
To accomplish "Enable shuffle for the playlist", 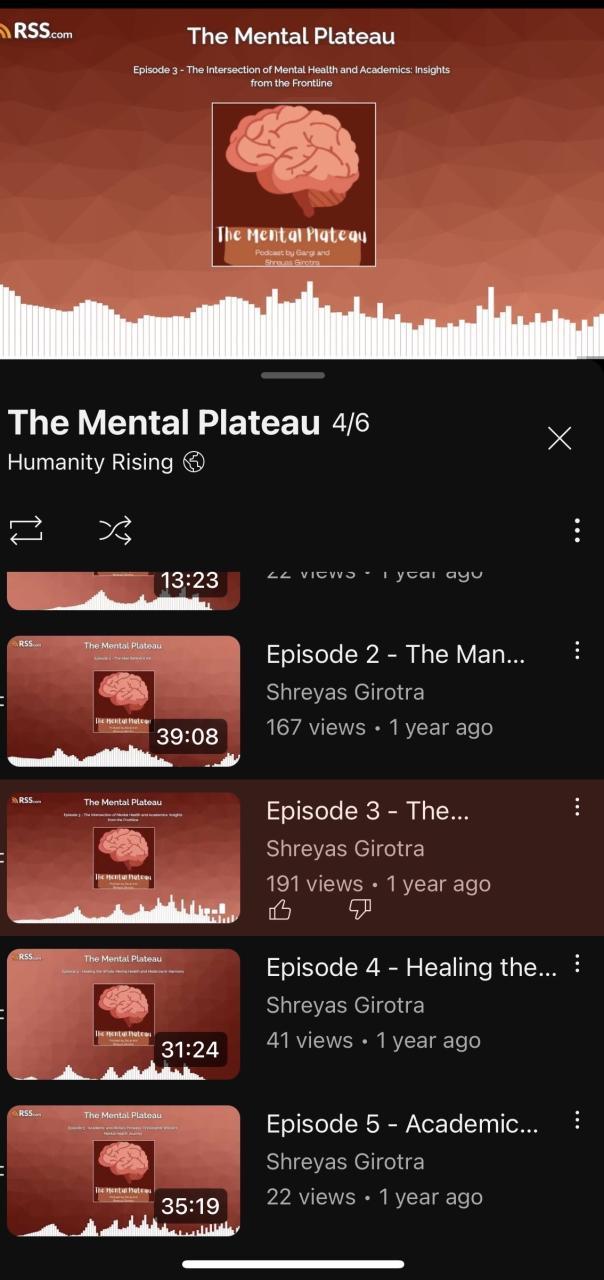I will point(115,530).
